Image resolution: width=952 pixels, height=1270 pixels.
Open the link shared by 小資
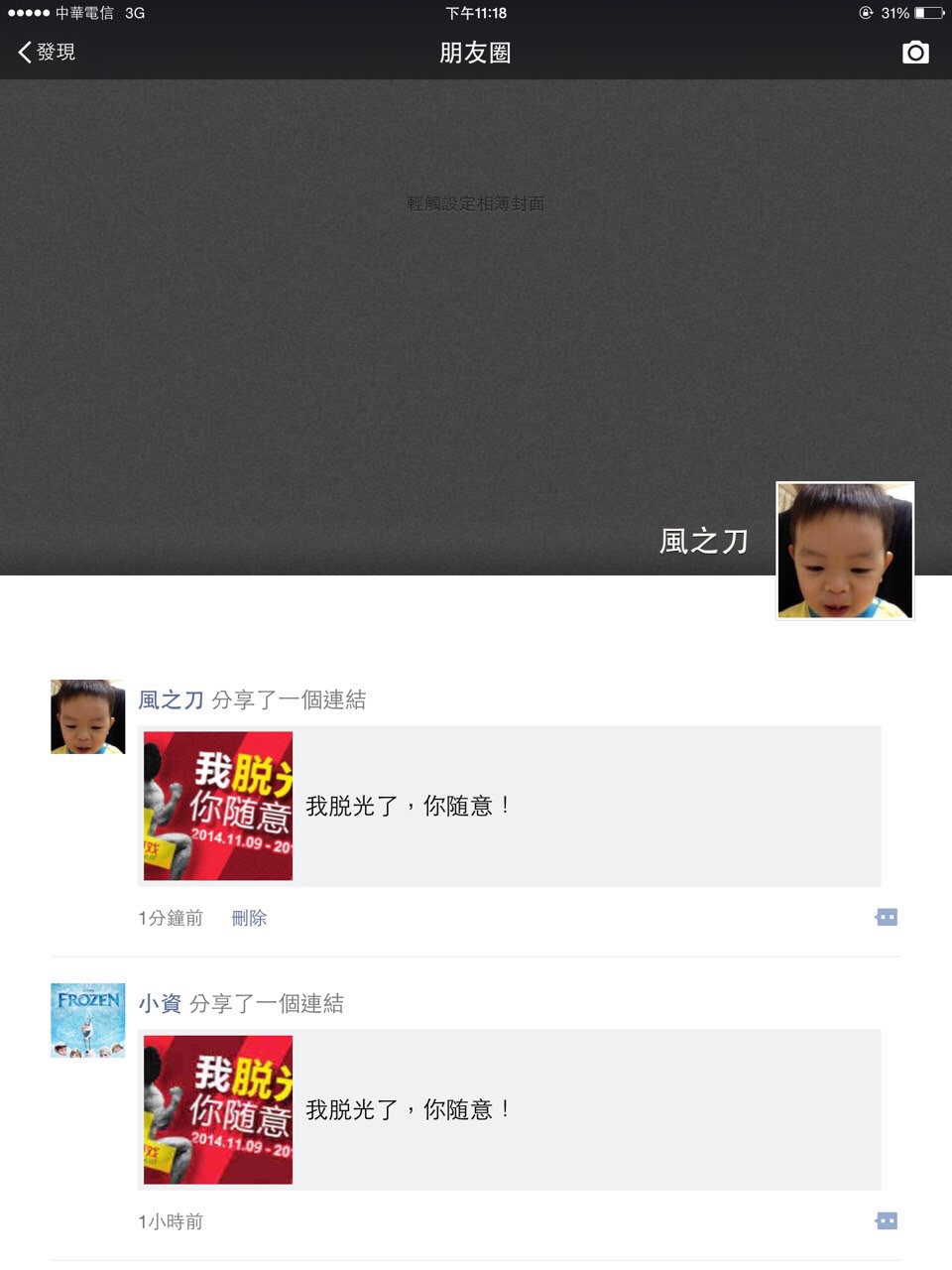(x=509, y=1109)
